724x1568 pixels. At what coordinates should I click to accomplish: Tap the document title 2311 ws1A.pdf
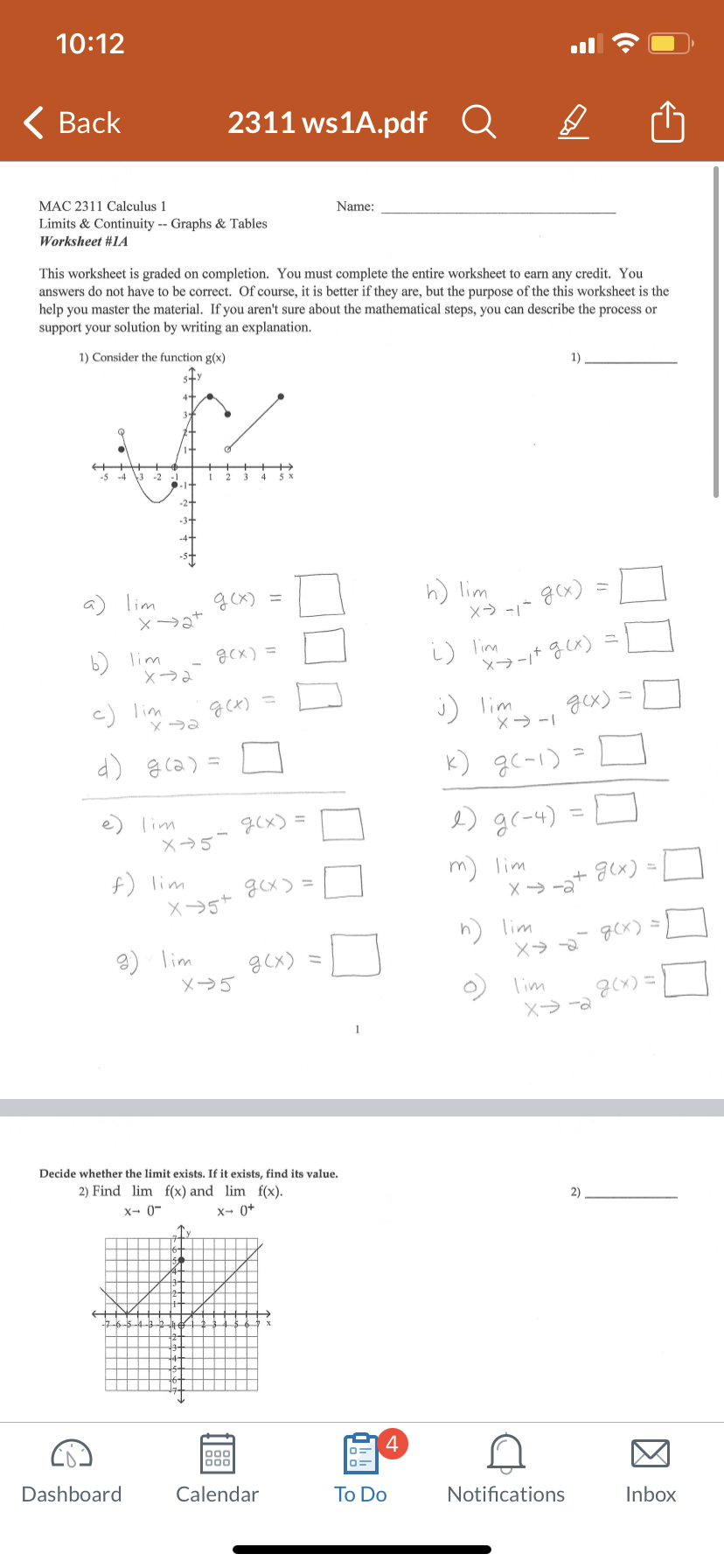(327, 122)
